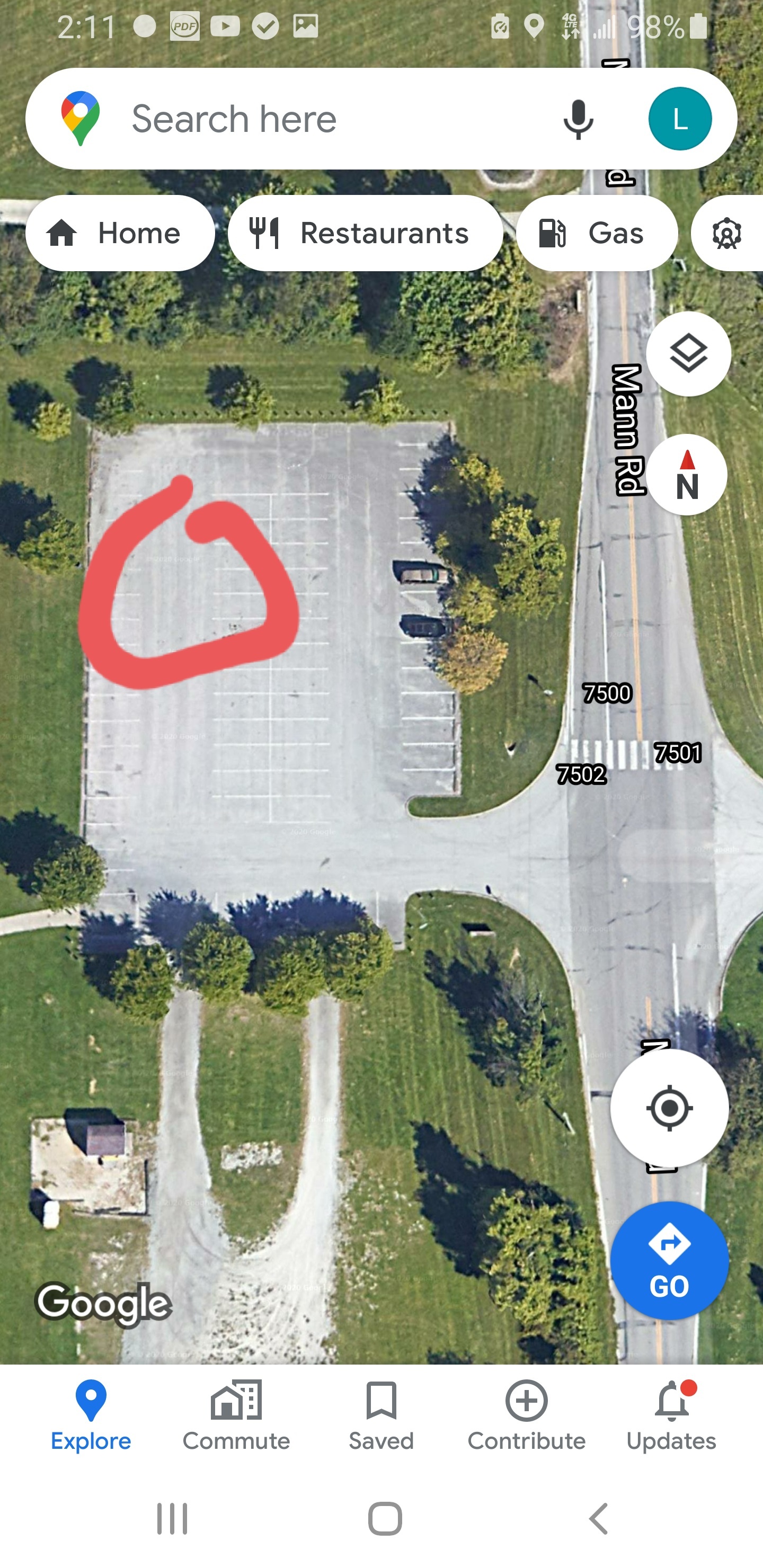This screenshot has height=1568, width=763.
Task: Switch to the Contribute tab
Action: 526,1416
